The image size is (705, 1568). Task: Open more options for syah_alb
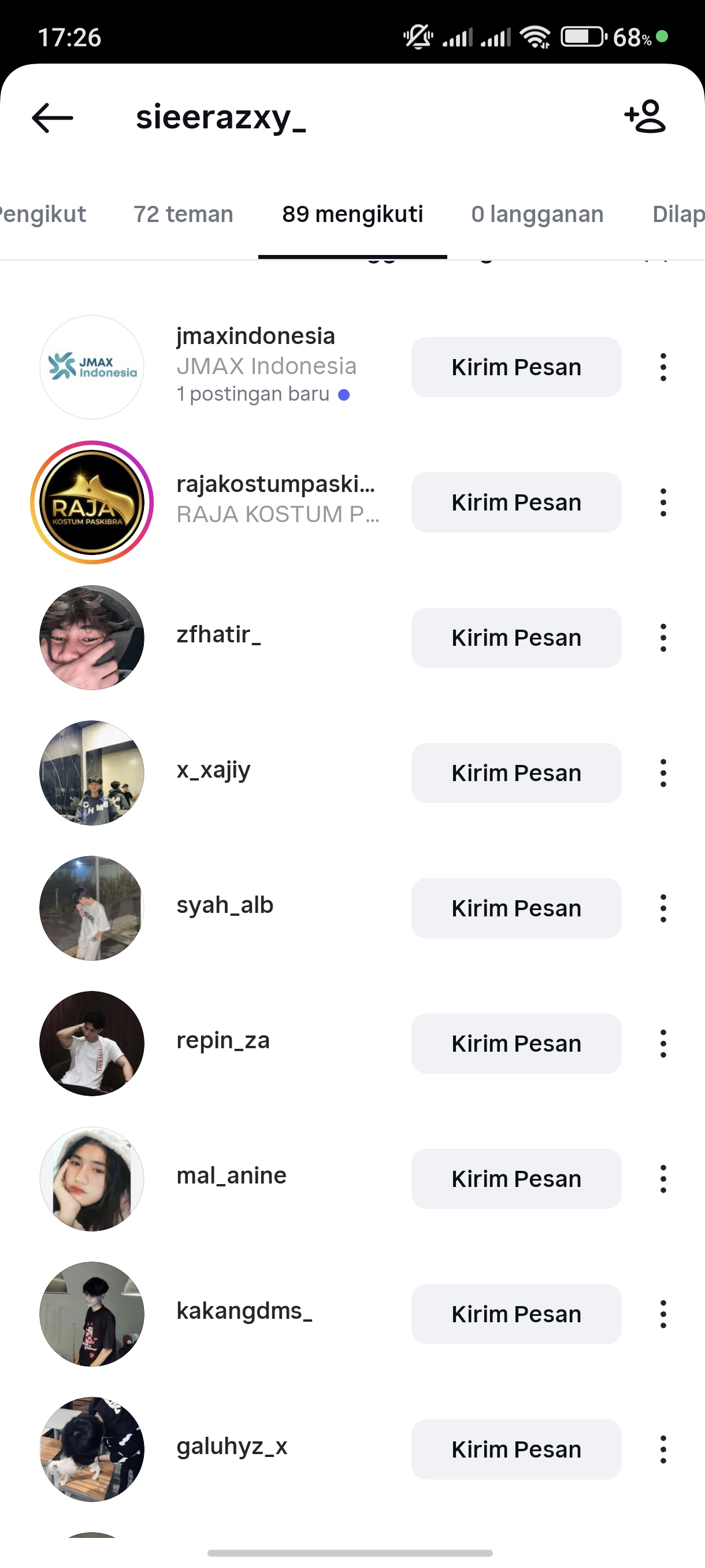663,908
